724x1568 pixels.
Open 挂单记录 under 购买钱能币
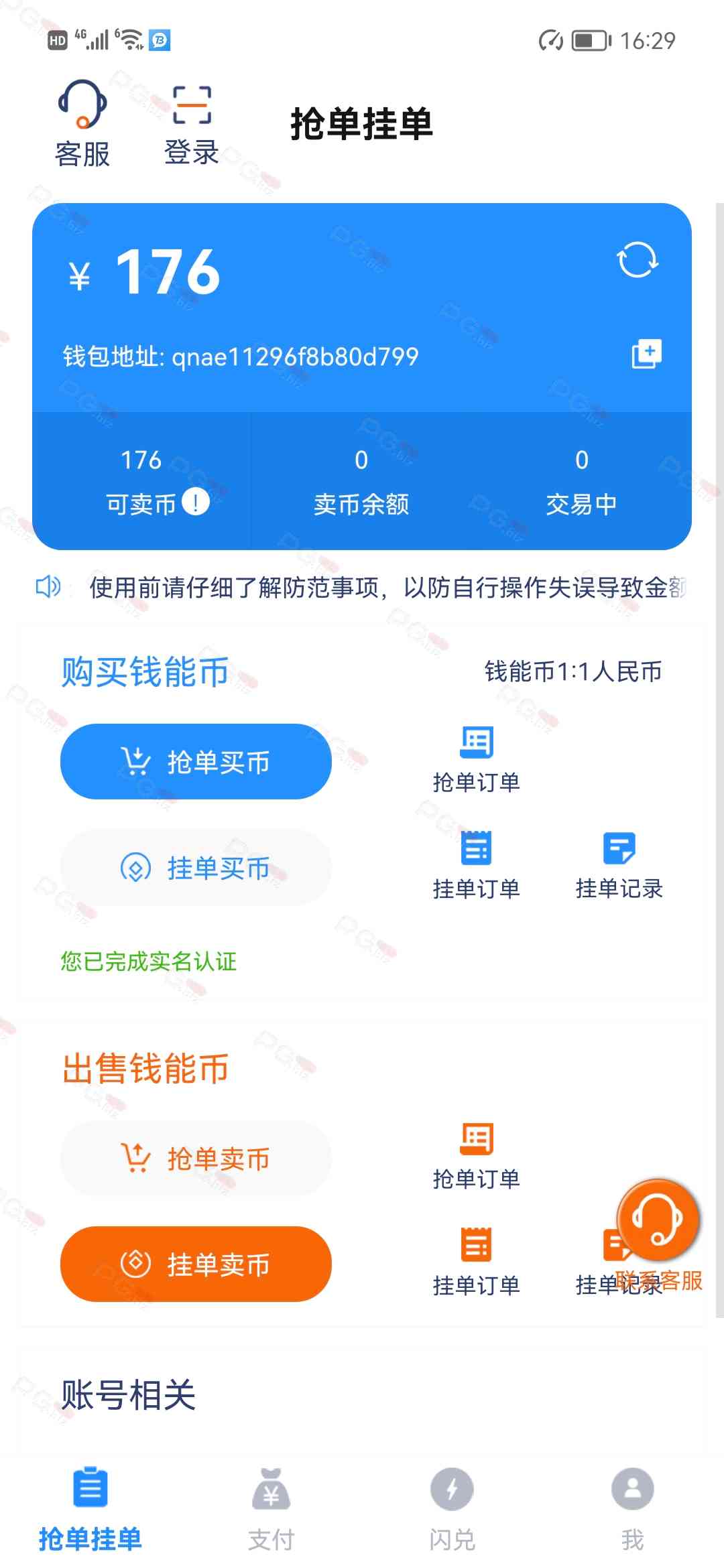(x=619, y=866)
